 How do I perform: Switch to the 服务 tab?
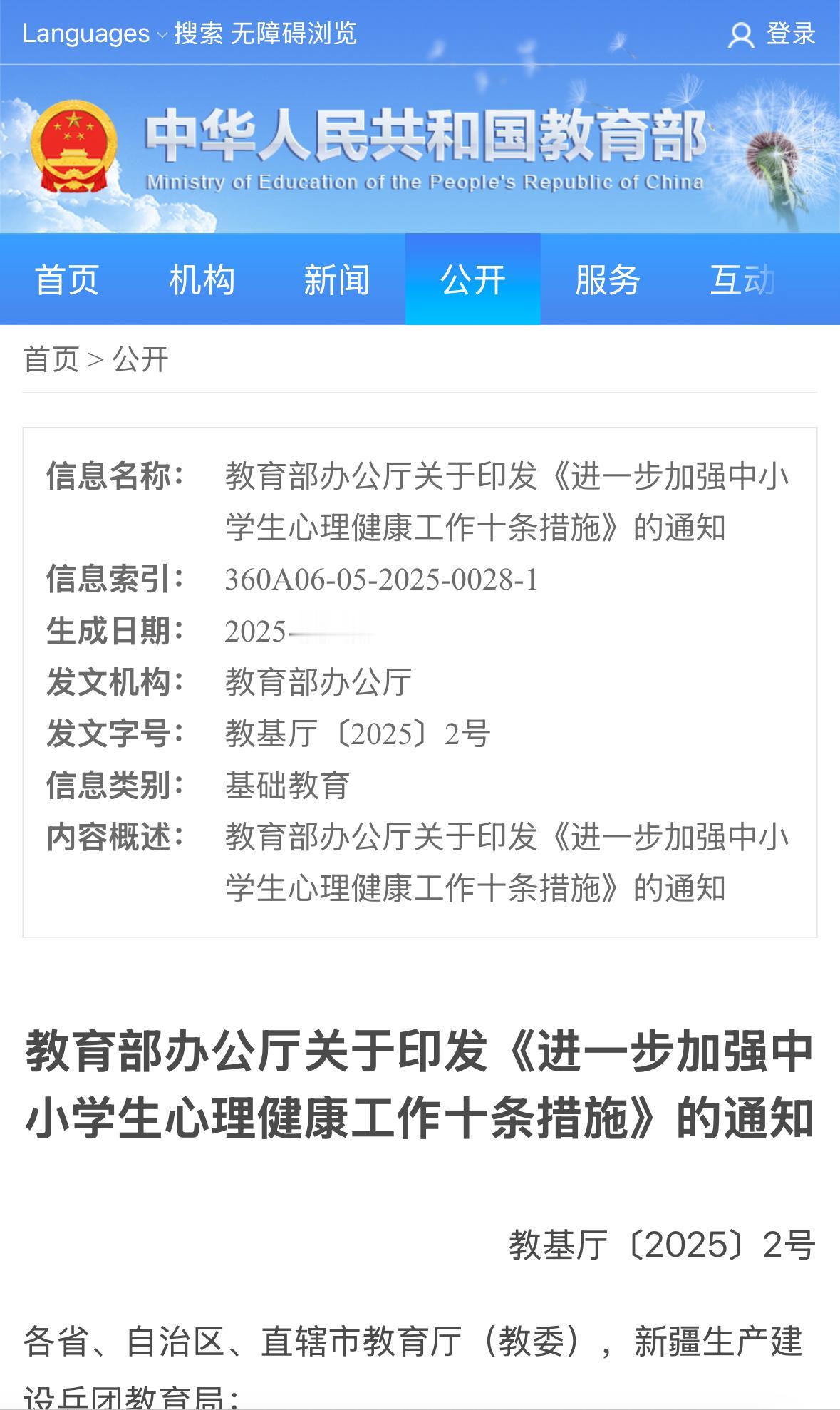(x=607, y=279)
